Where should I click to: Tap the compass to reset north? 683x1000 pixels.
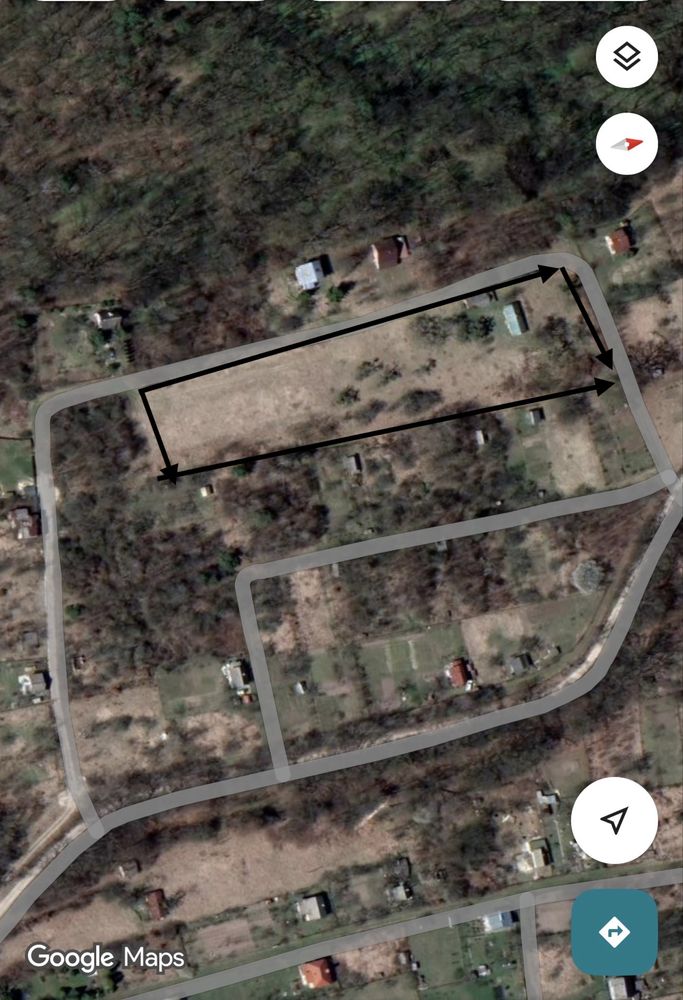point(627,144)
